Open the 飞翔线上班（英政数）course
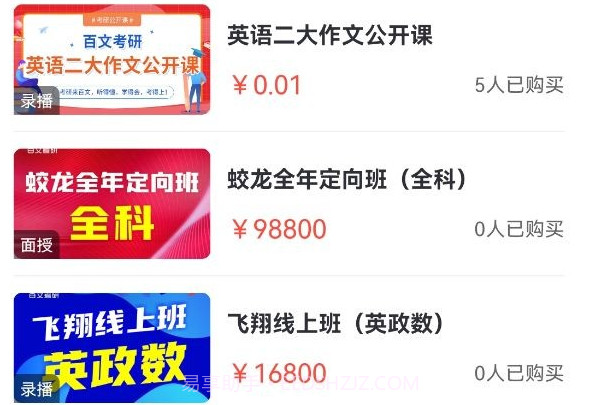The width and height of the screenshot is (601, 405). 335,325
